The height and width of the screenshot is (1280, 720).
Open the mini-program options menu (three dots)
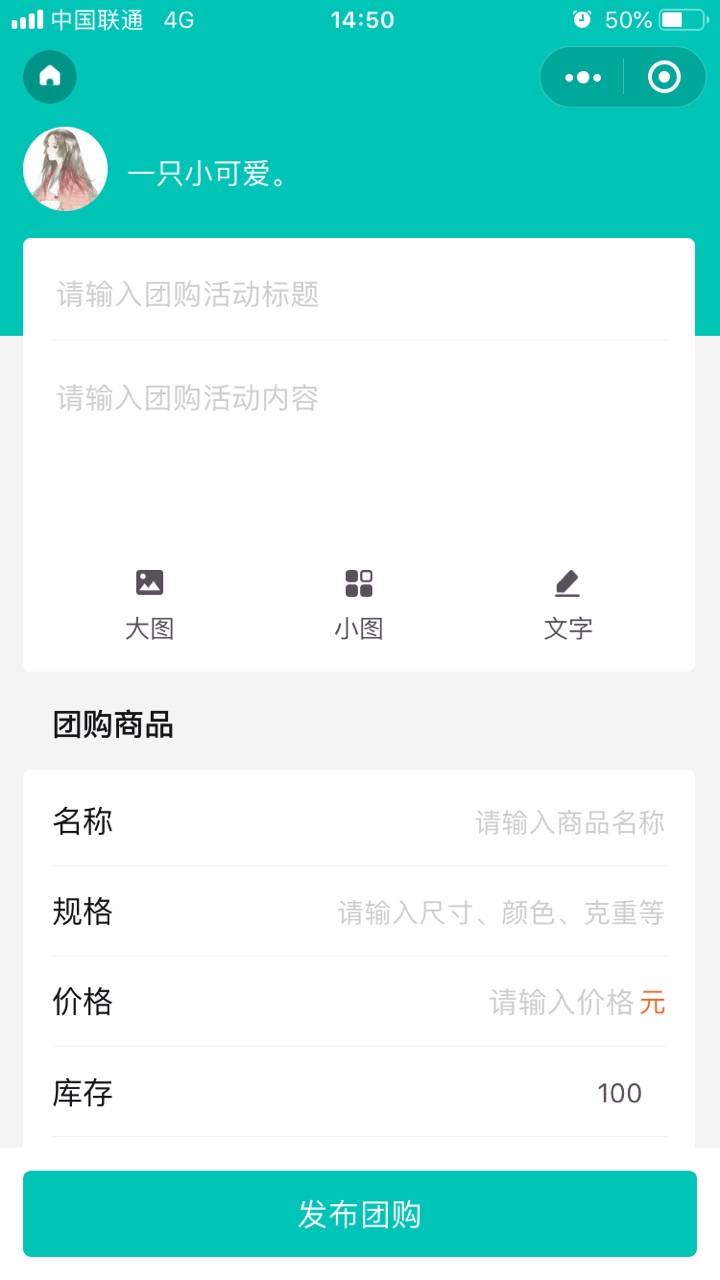(x=582, y=77)
